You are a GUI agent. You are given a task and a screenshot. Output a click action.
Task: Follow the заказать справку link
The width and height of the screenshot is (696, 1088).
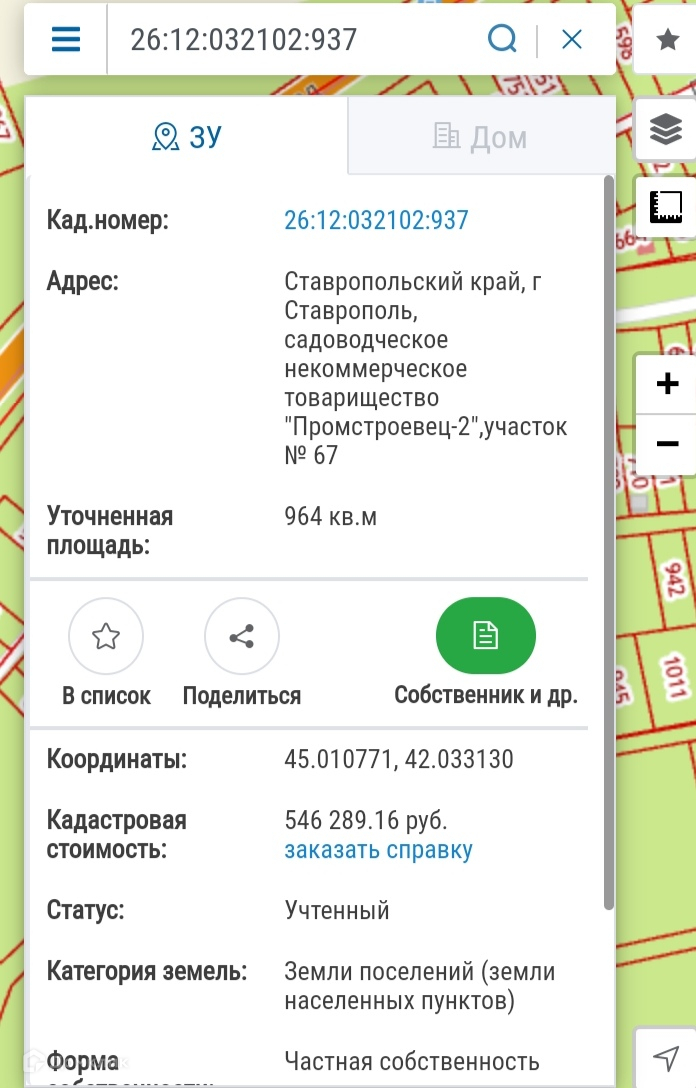tap(378, 850)
